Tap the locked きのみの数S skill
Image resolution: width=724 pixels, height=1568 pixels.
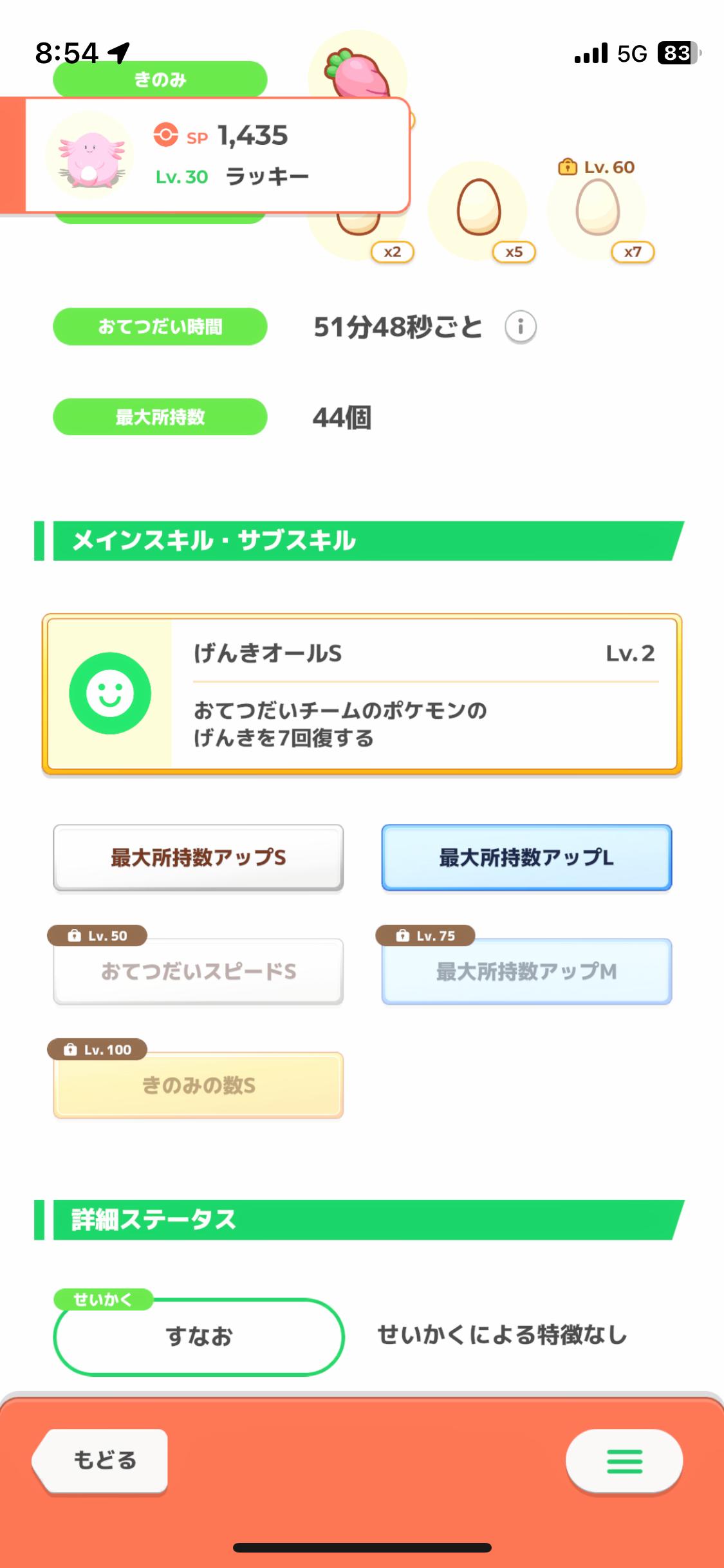pos(198,1085)
